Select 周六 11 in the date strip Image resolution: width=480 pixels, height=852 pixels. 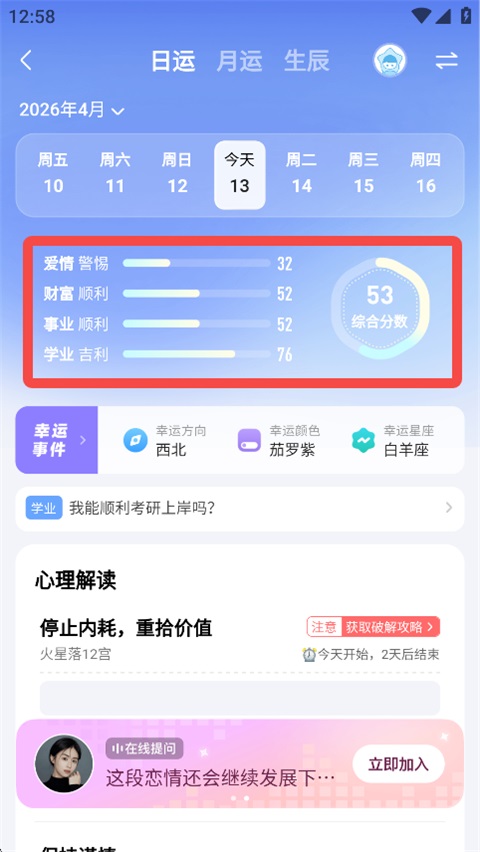(x=115, y=174)
